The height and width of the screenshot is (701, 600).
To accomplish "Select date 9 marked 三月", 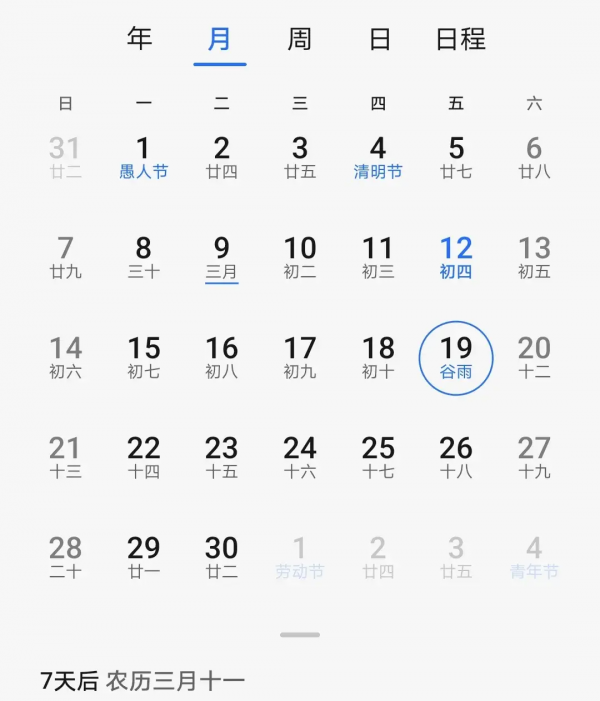I will 221,257.
